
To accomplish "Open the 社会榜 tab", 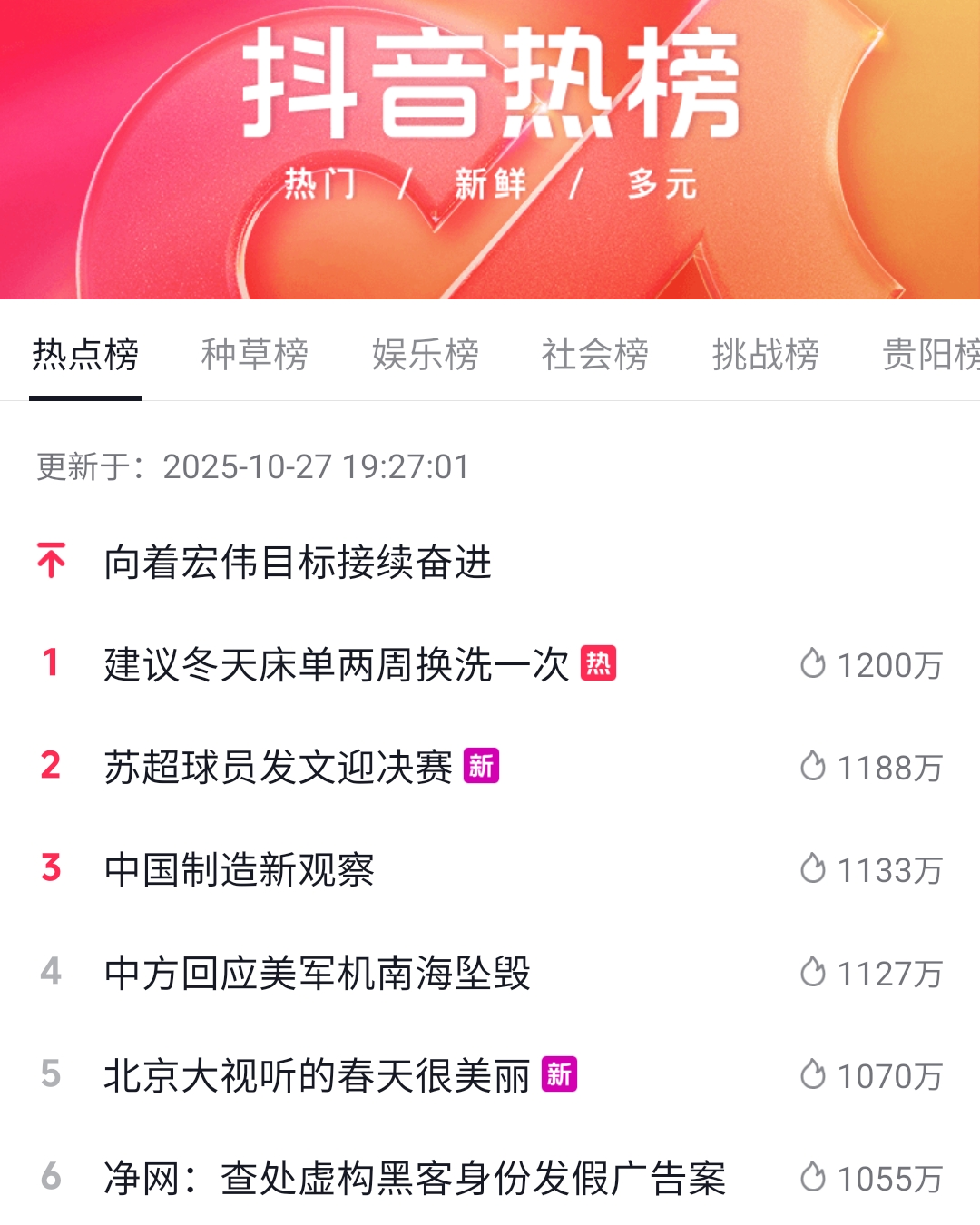I will [x=594, y=354].
